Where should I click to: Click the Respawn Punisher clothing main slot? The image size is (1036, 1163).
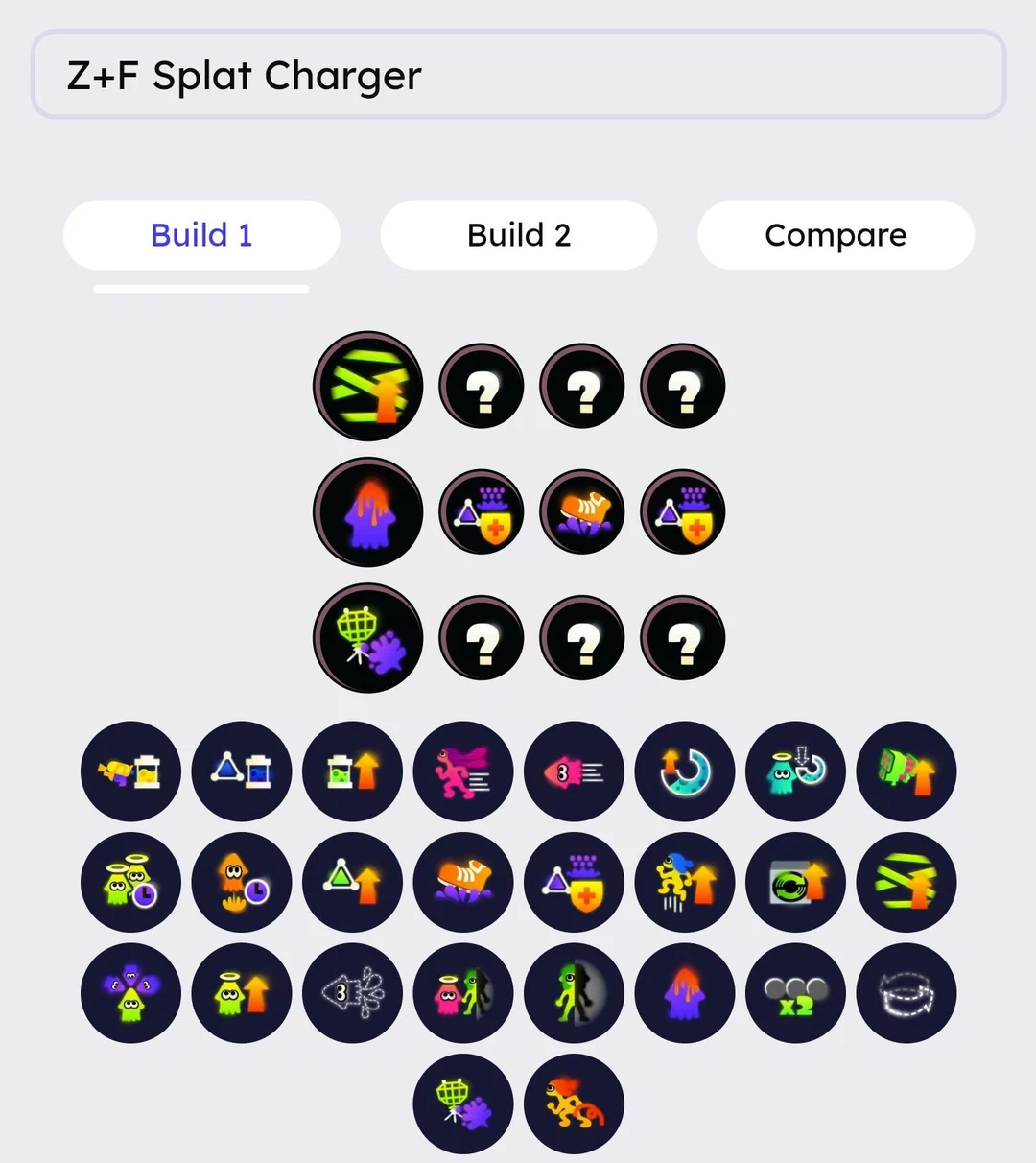pos(367,511)
